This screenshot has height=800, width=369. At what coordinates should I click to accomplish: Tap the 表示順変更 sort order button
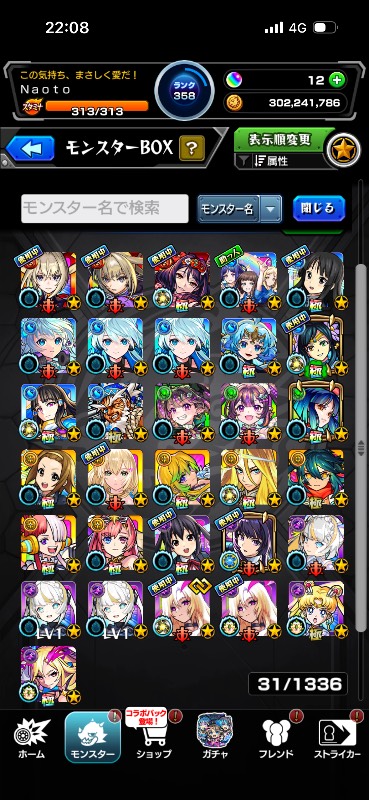[279, 140]
